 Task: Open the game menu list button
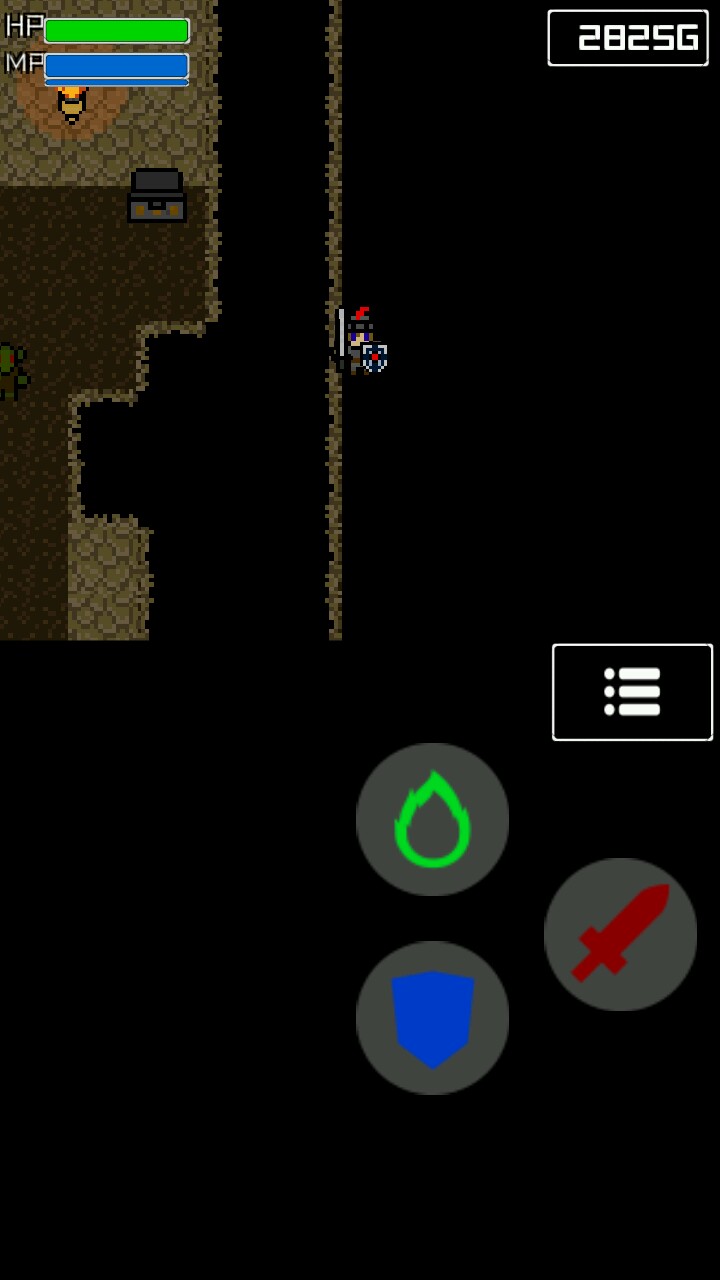point(632,692)
